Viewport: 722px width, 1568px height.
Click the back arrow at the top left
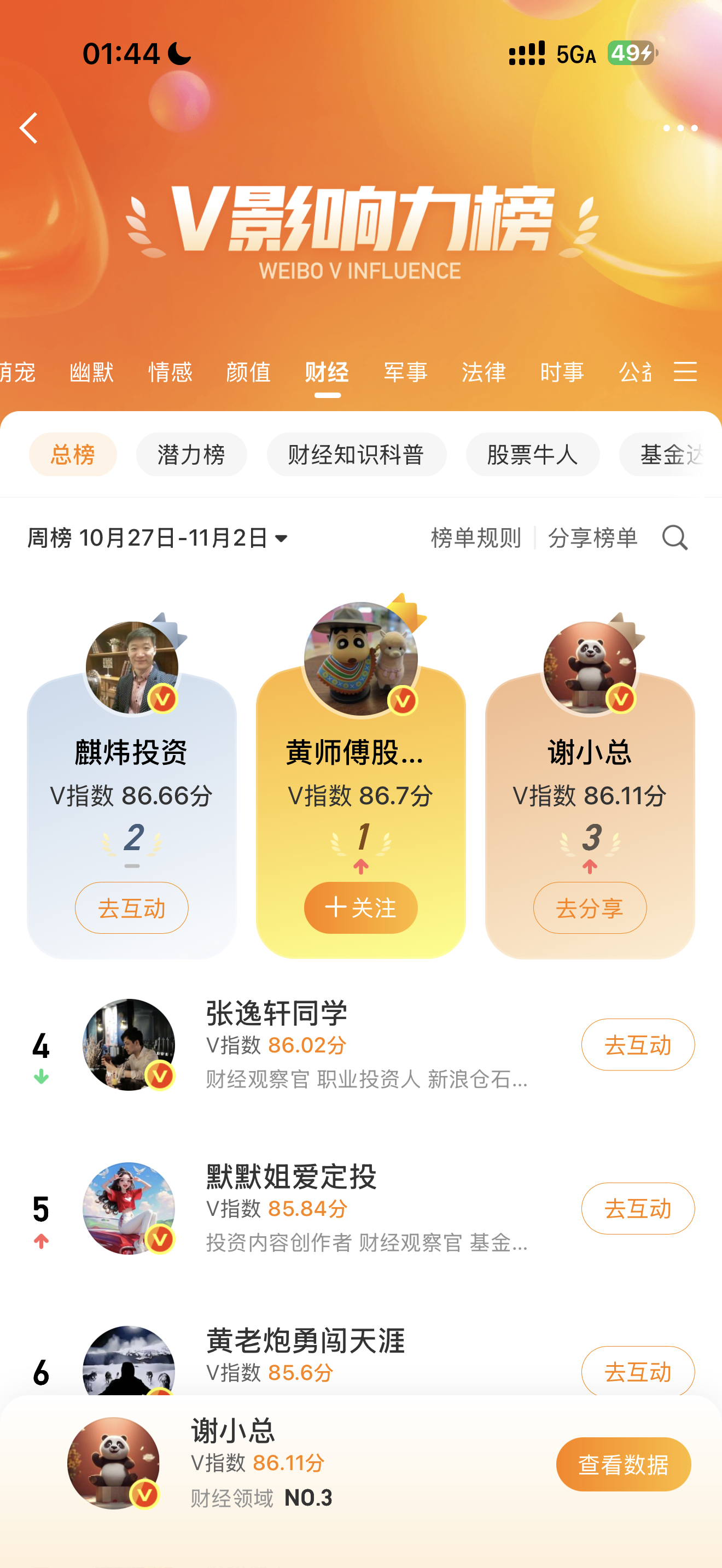(x=28, y=128)
